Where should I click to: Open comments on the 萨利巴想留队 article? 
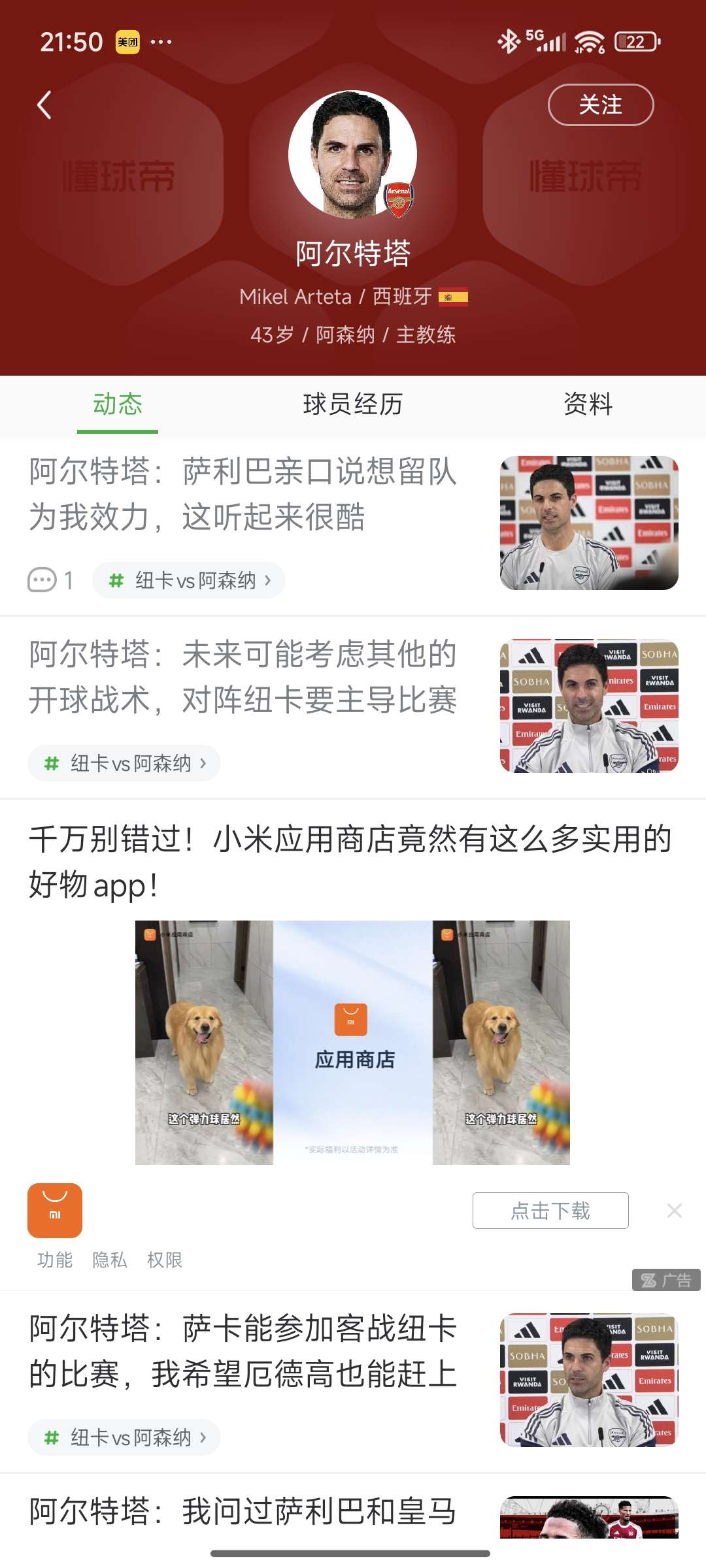point(50,580)
